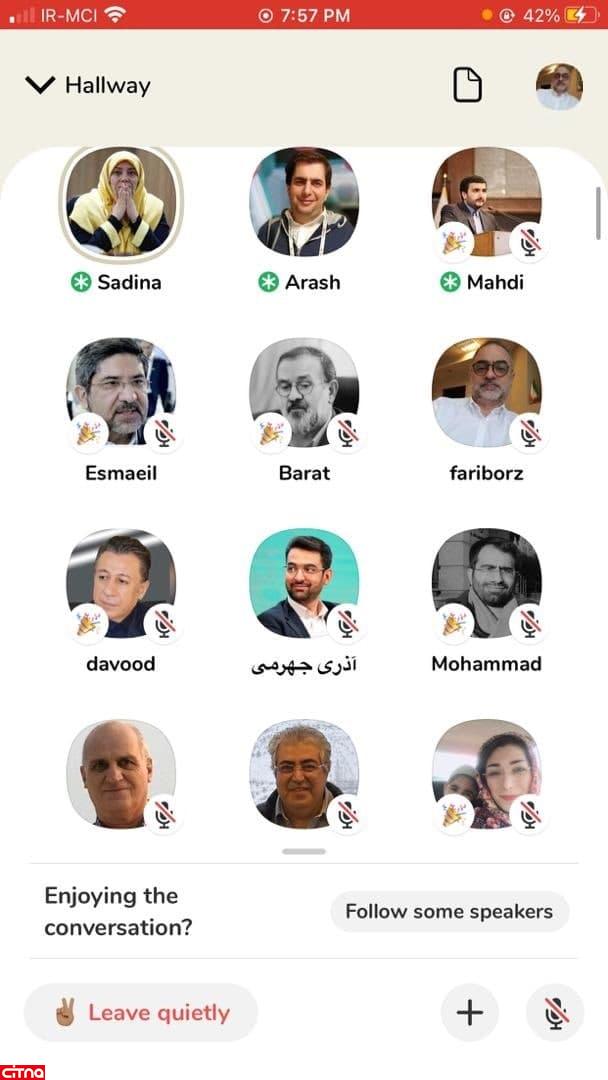Viewport: 608px width, 1080px height.
Task: View fariborz's profile
Action: 487,392
